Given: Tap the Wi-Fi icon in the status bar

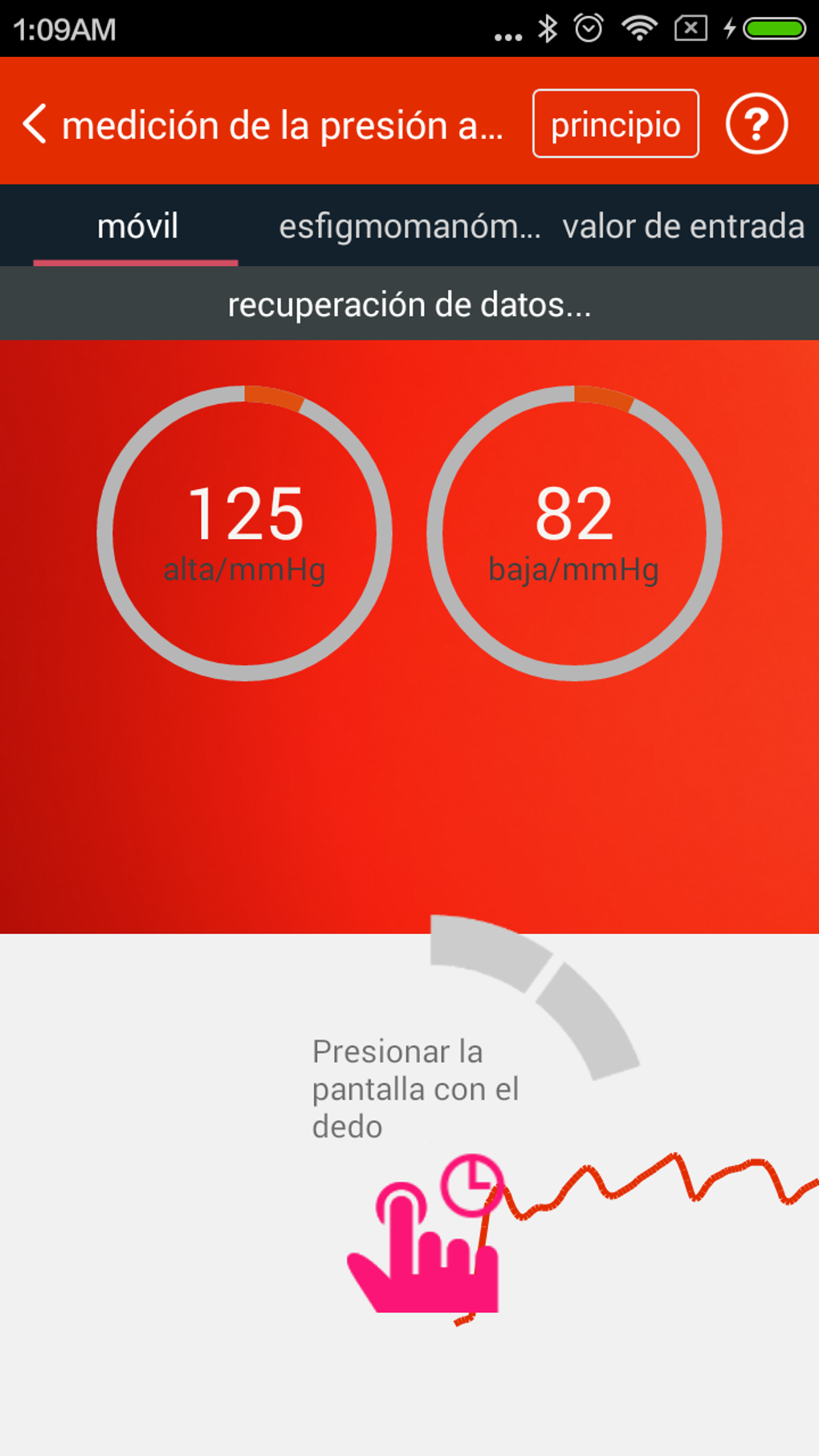Looking at the screenshot, I should (638, 28).
